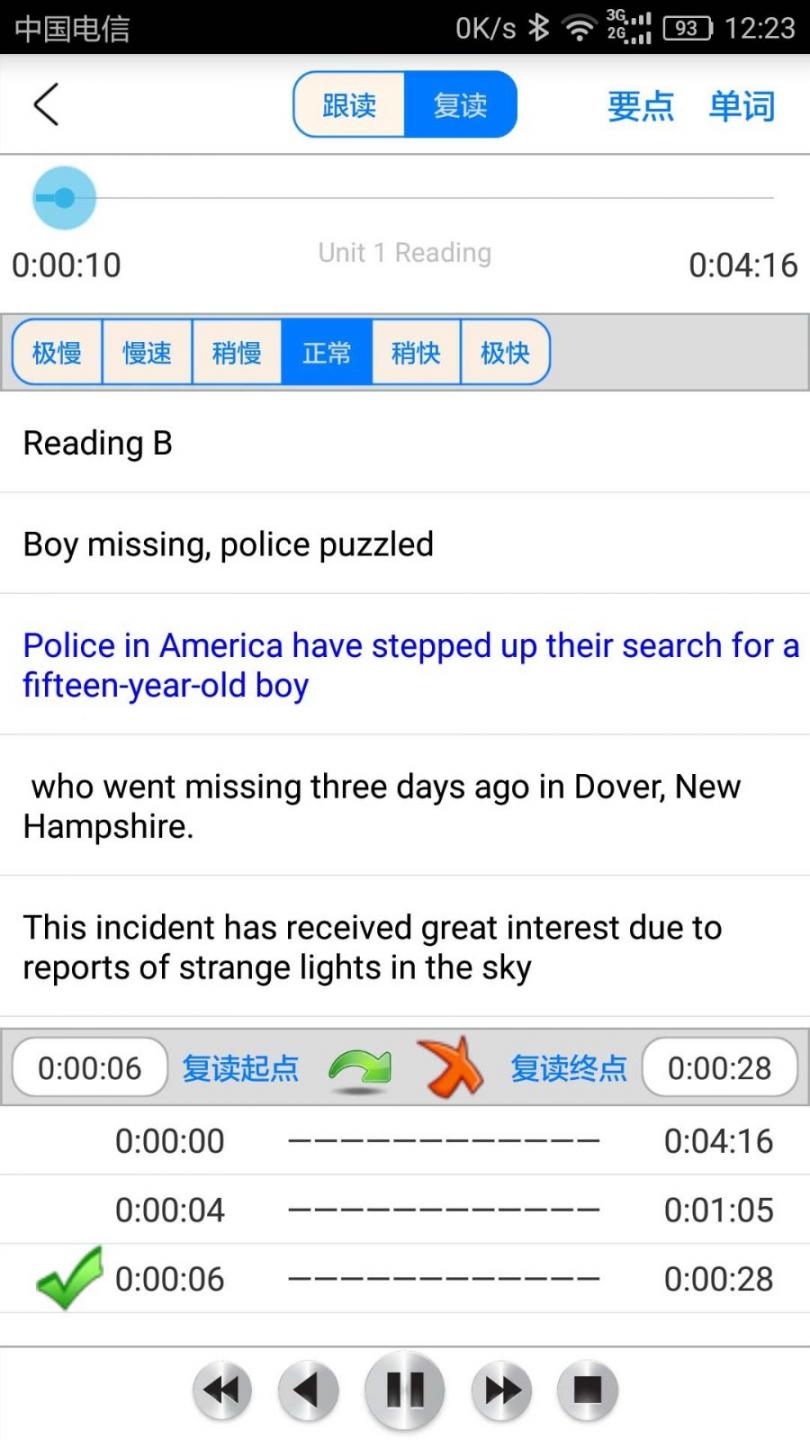The width and height of the screenshot is (810, 1440).
Task: Pause the audio playback
Action: (404, 1390)
